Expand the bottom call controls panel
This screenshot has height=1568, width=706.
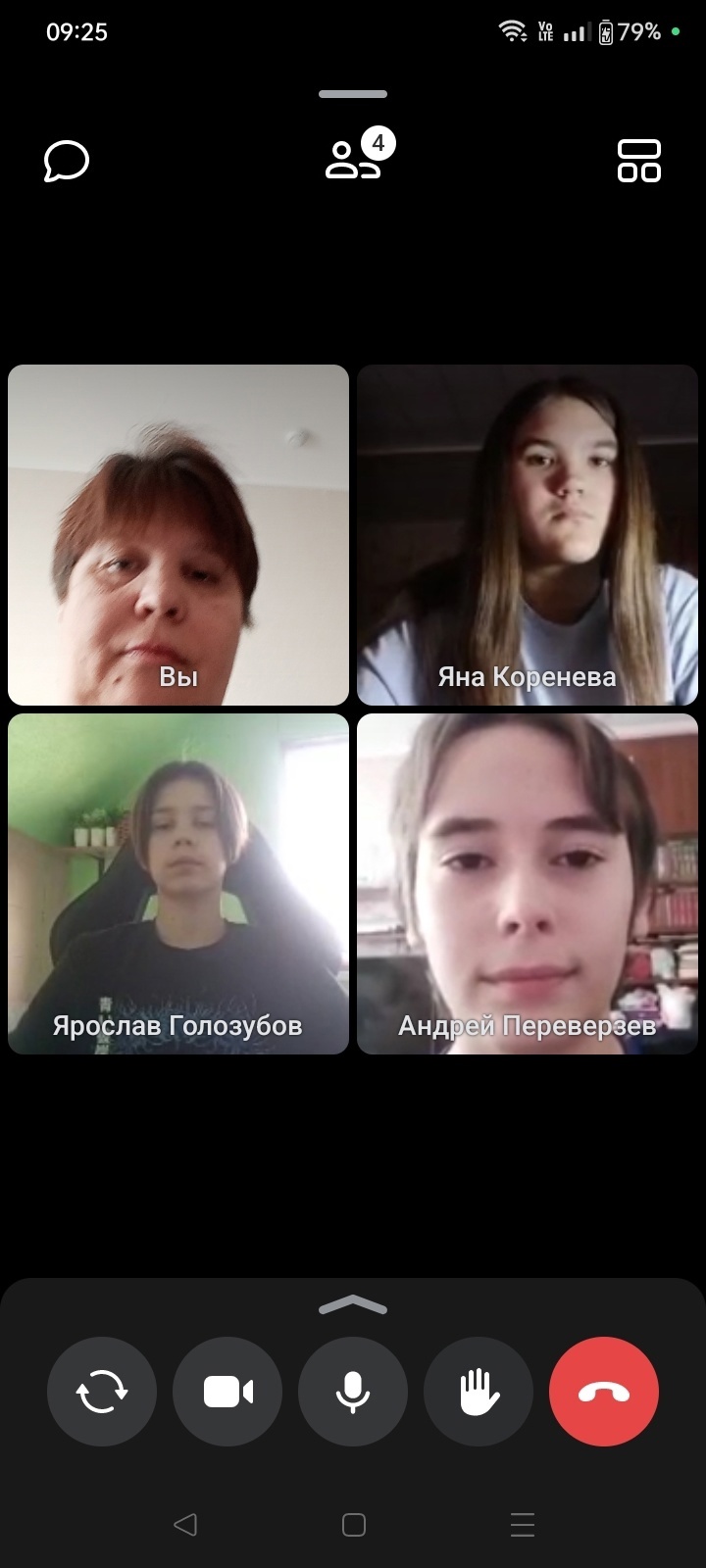(353, 1304)
